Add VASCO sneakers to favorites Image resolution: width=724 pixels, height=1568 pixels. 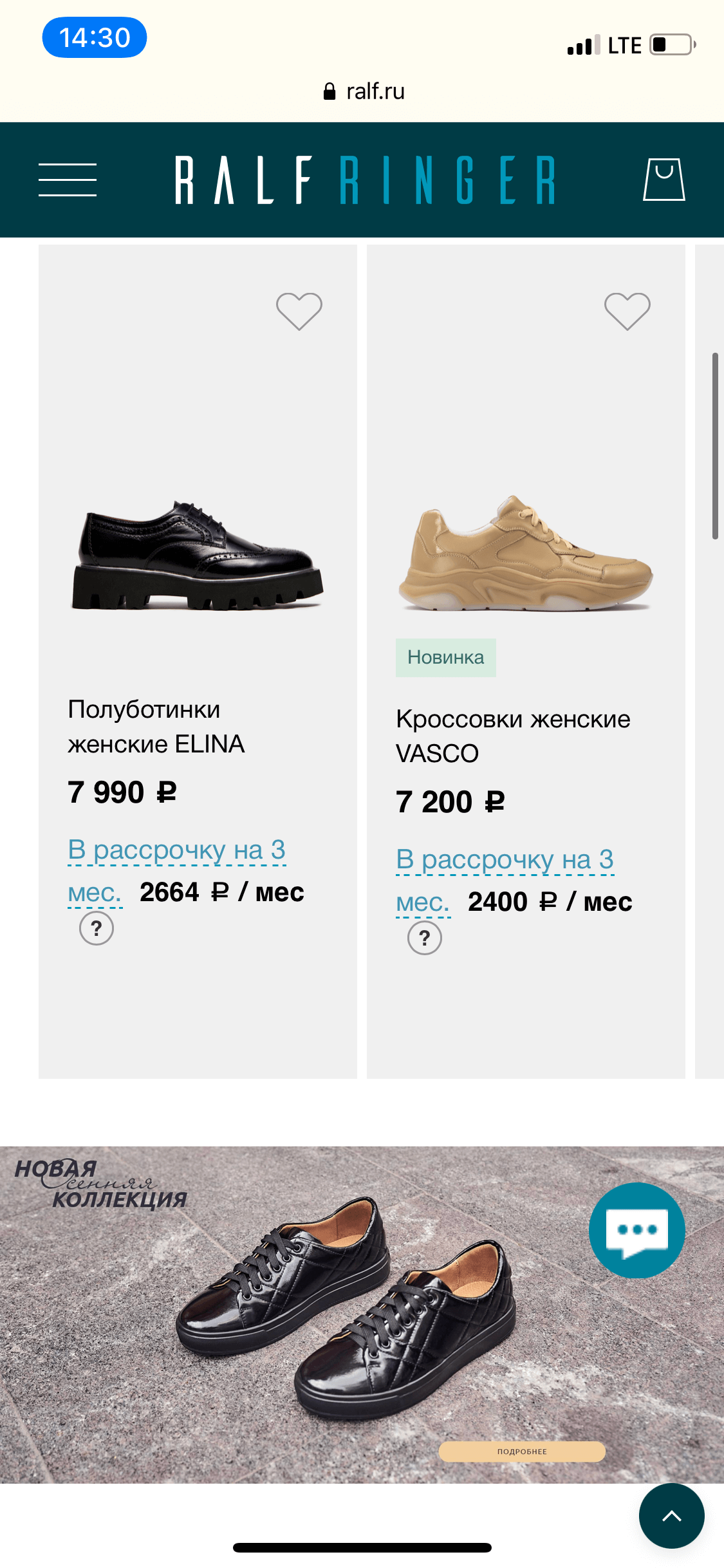627,311
